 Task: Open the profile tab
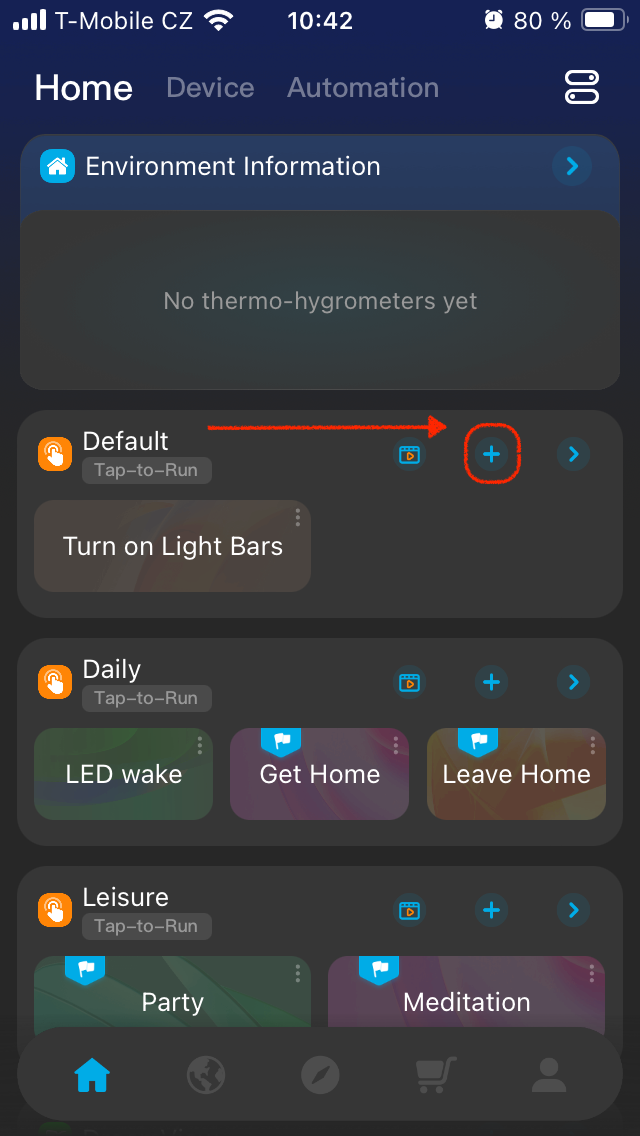point(548,1076)
